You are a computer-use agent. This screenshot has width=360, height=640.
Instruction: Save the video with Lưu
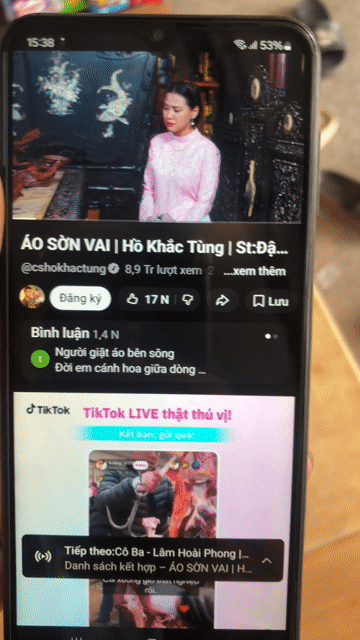click(271, 301)
